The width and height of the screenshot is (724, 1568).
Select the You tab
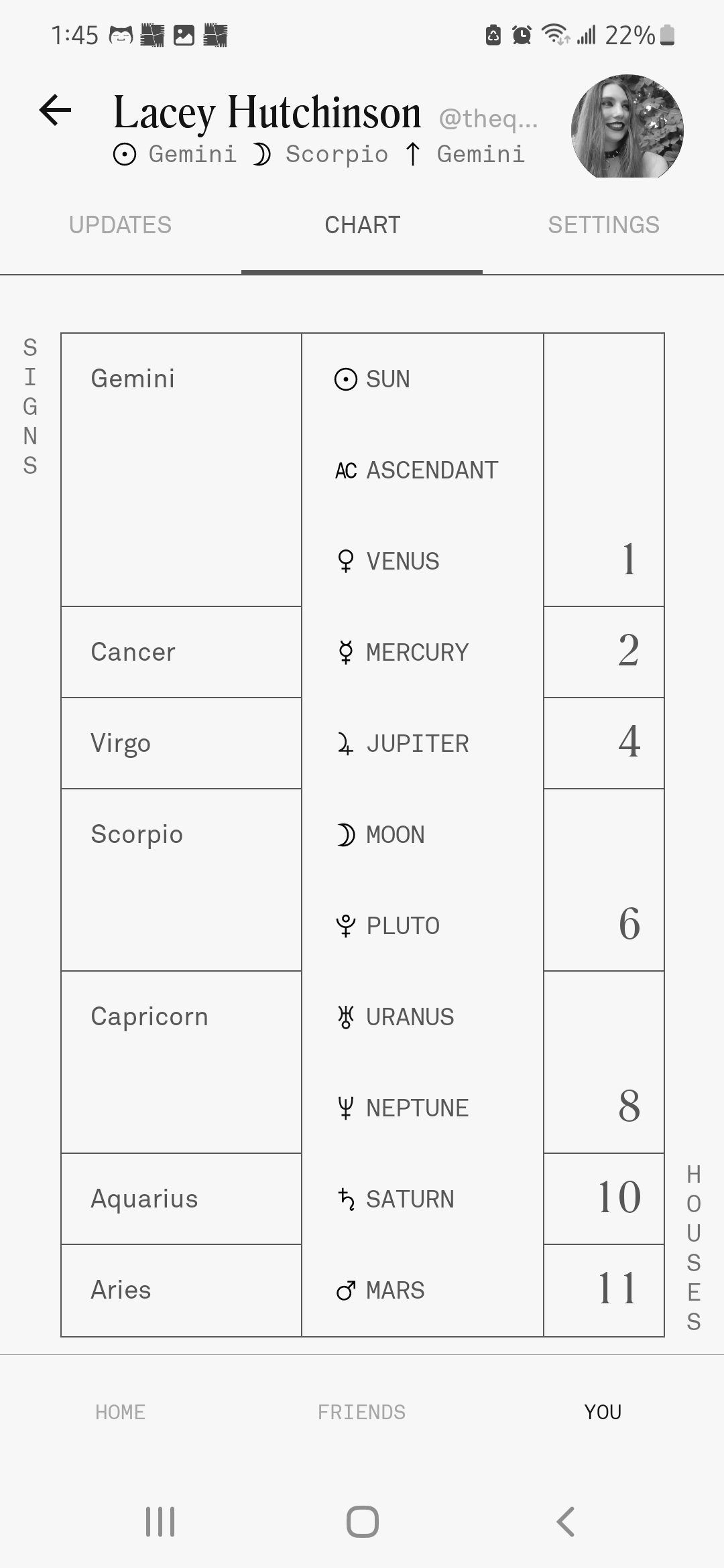point(603,1412)
